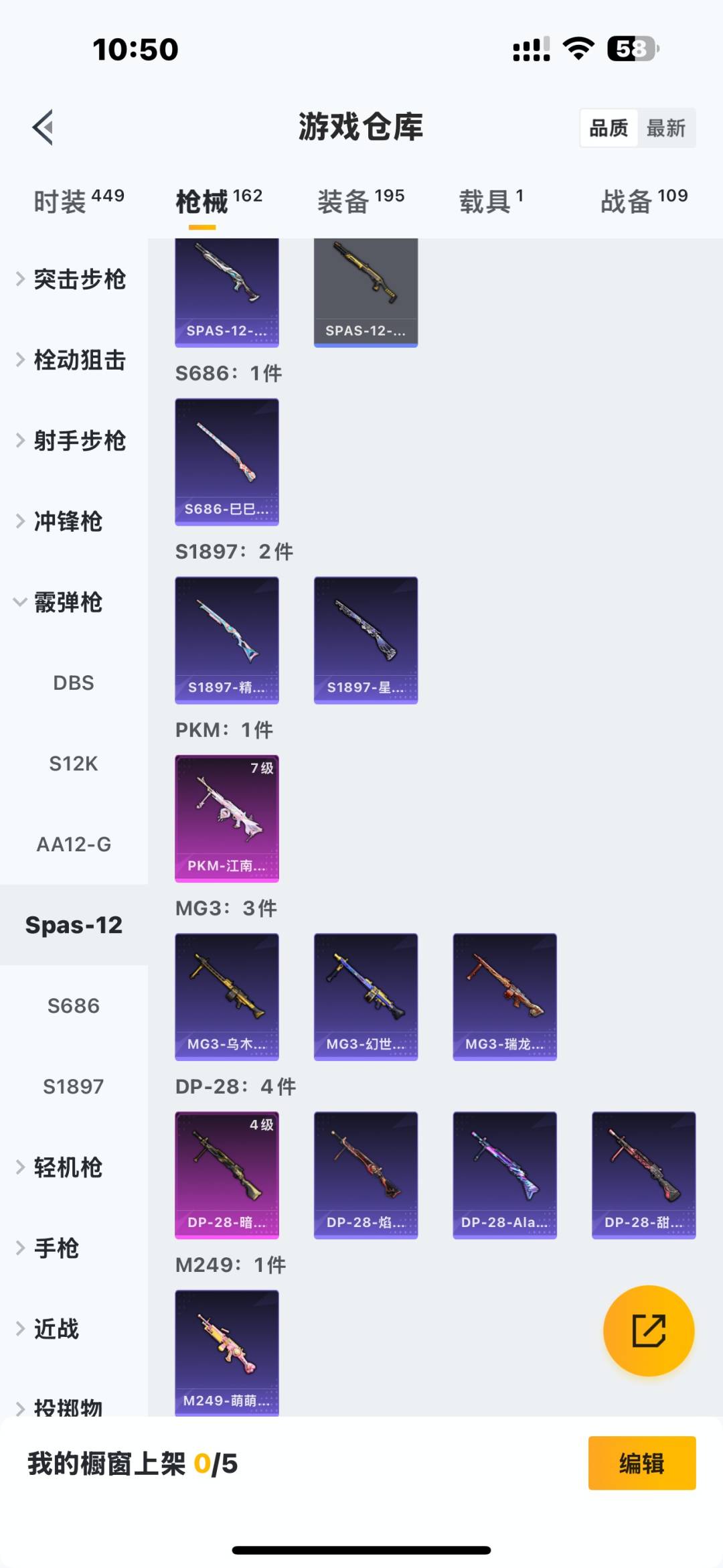Image resolution: width=723 pixels, height=1568 pixels.
Task: Switch sorting to 最新
Action: [x=667, y=127]
